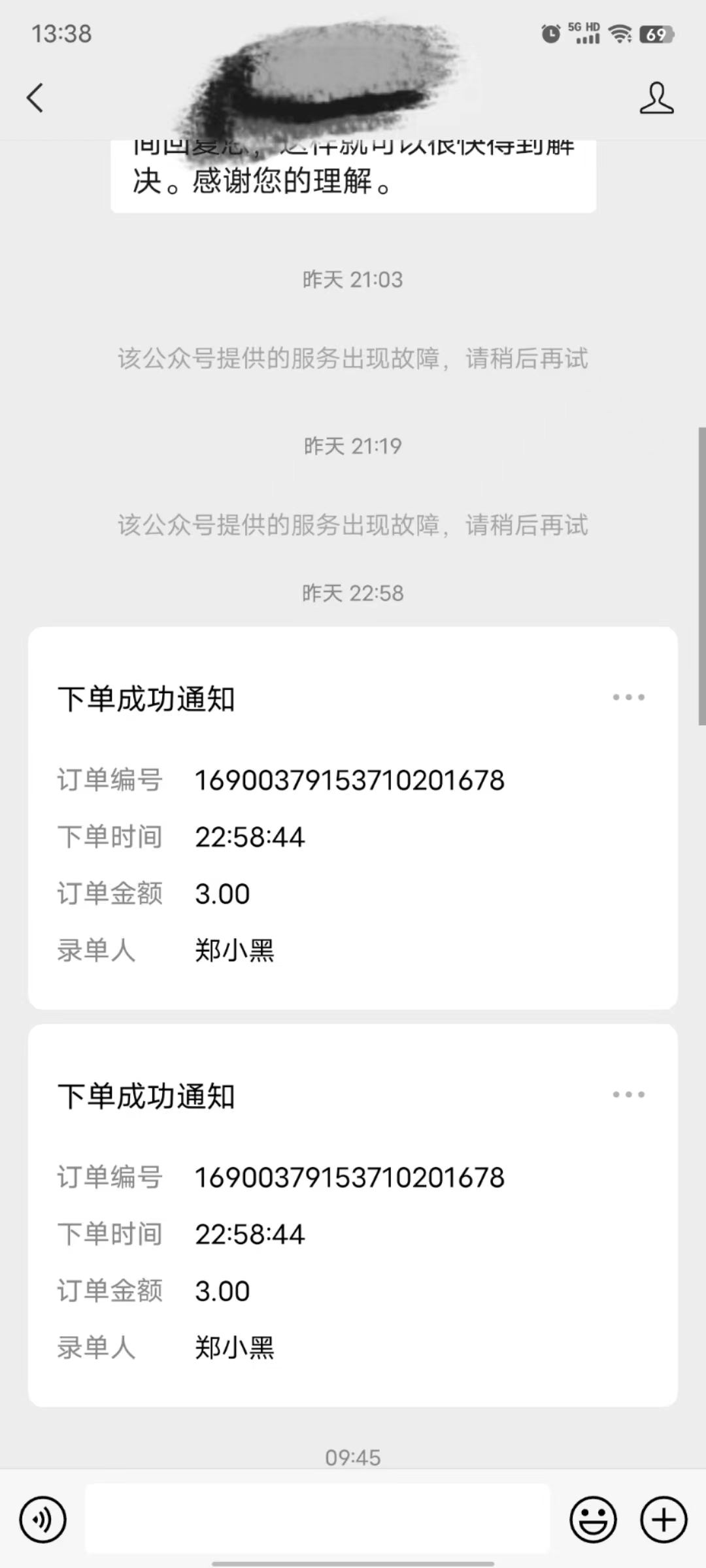The image size is (706, 1568).
Task: Open the contact profile via person icon
Action: pos(658,98)
